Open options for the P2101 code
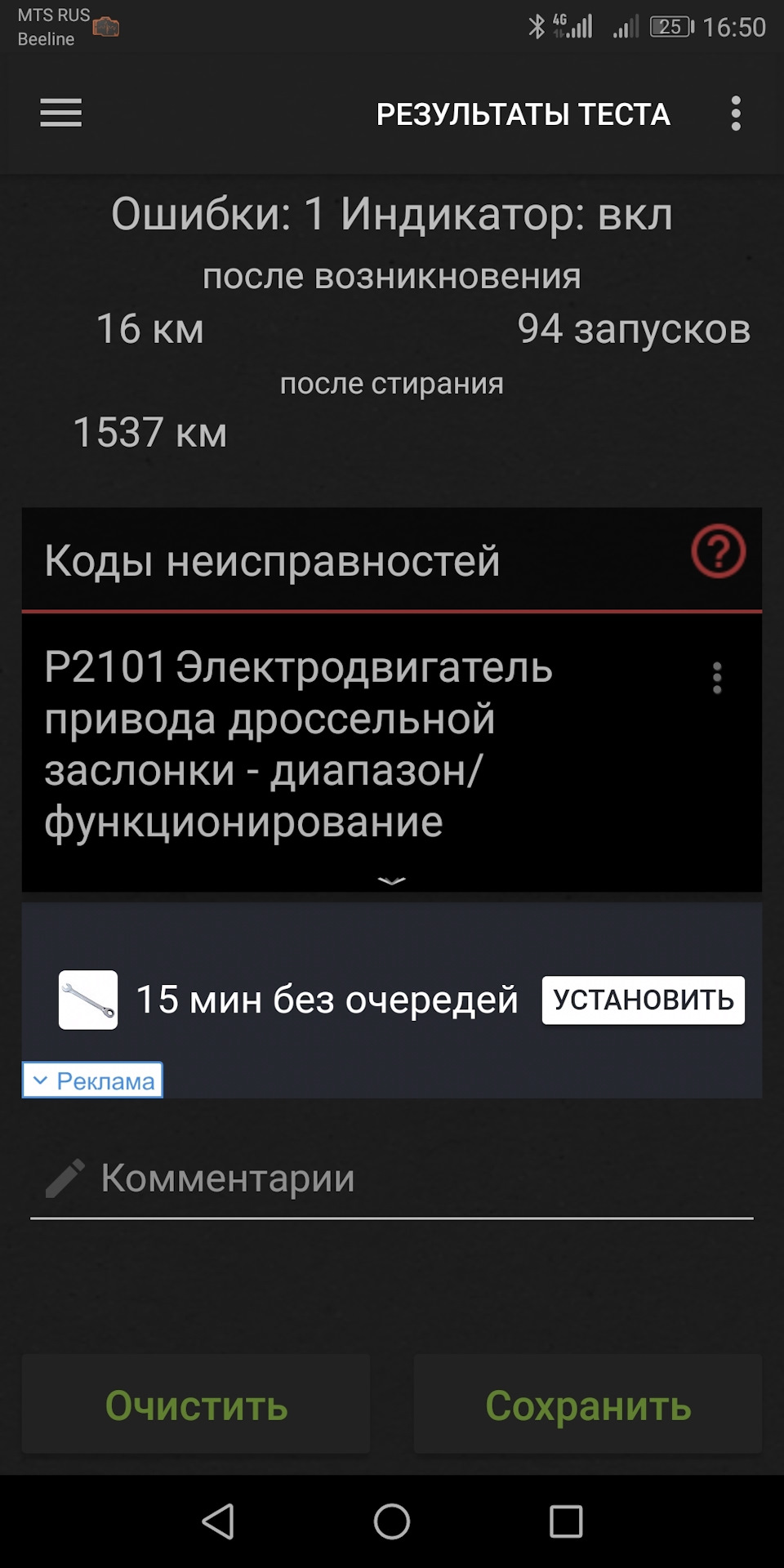Screen dimensions: 784x1568 (717, 678)
